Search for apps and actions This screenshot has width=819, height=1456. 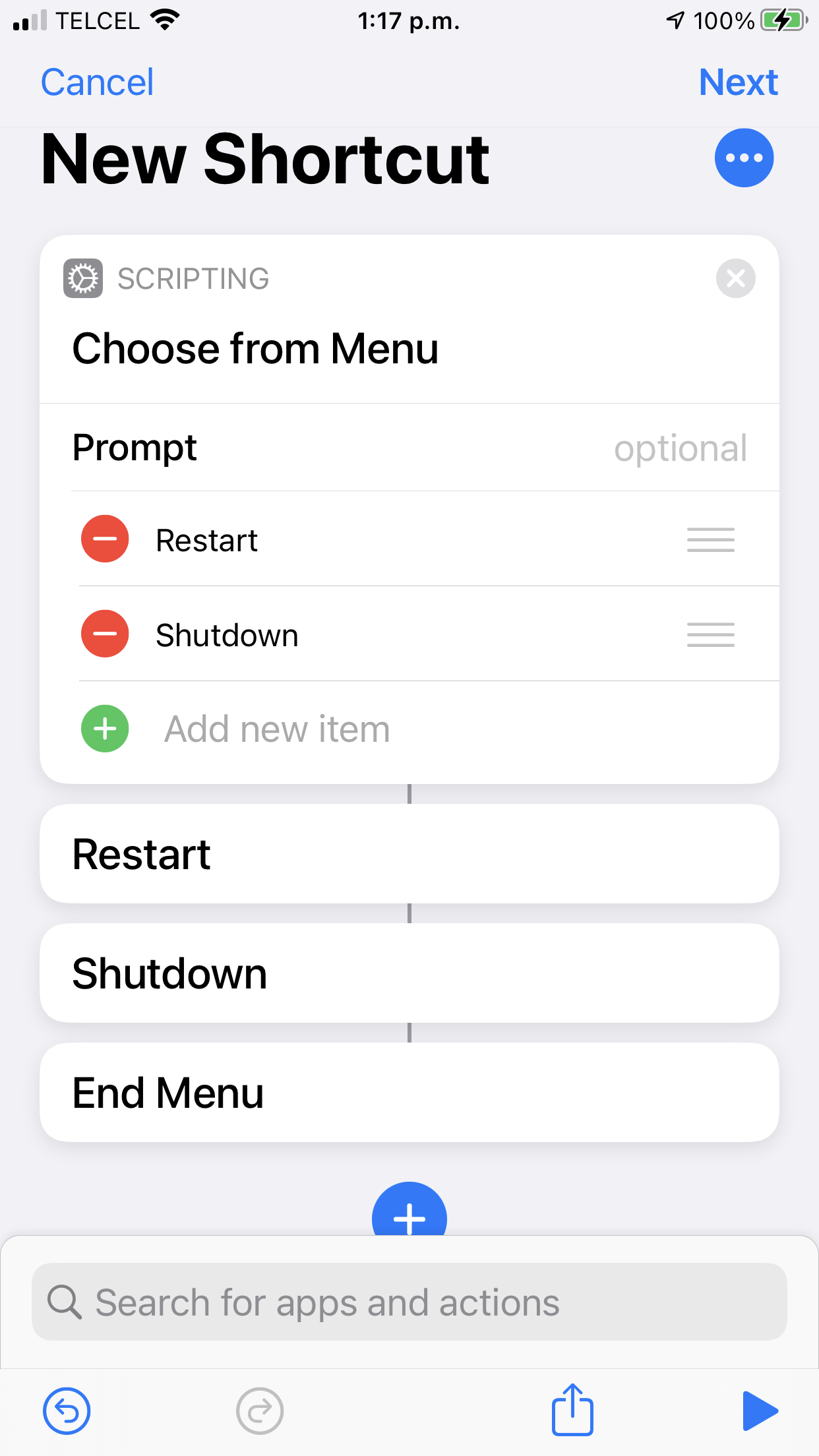409,1302
